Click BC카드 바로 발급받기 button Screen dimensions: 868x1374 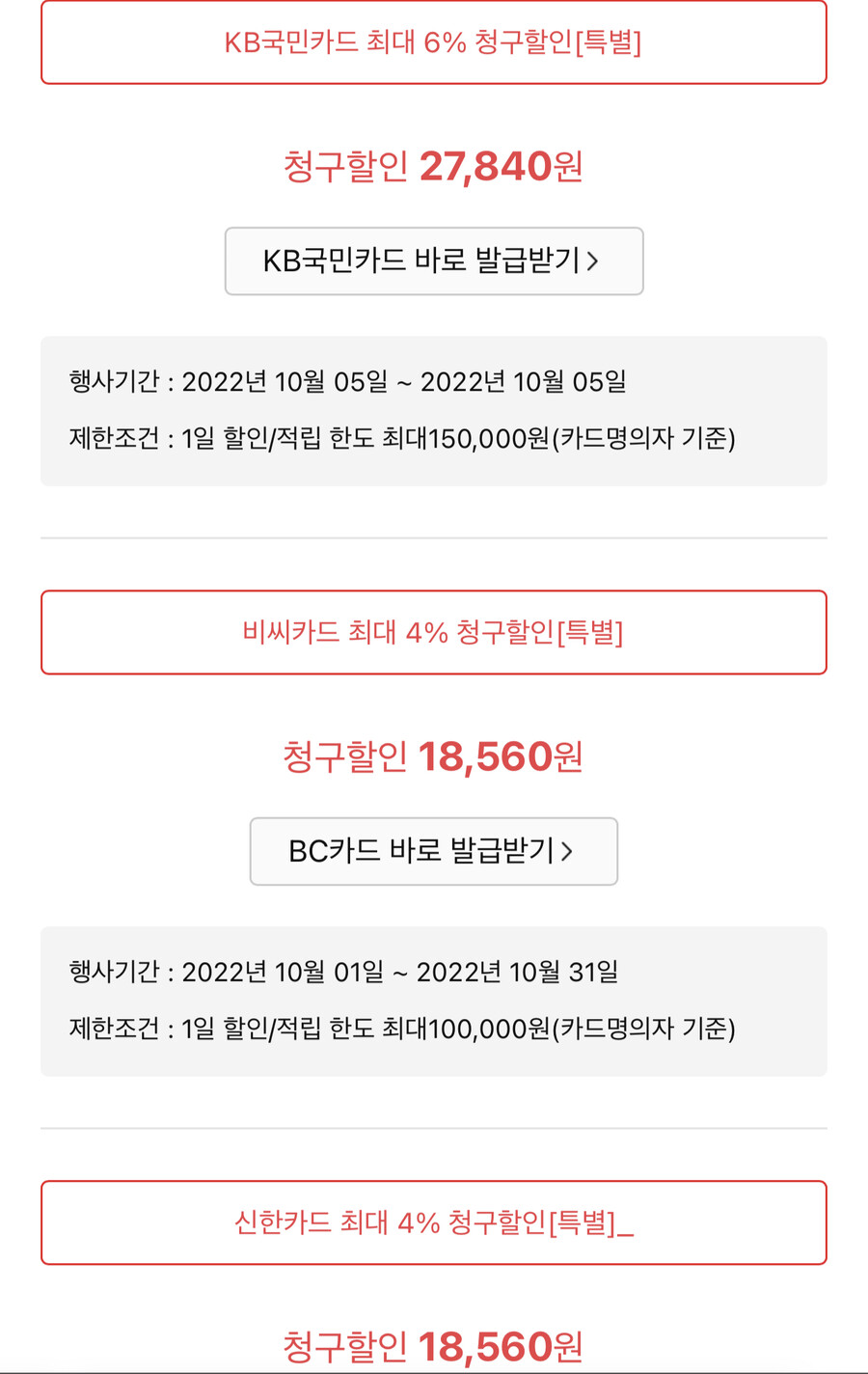[x=433, y=851]
